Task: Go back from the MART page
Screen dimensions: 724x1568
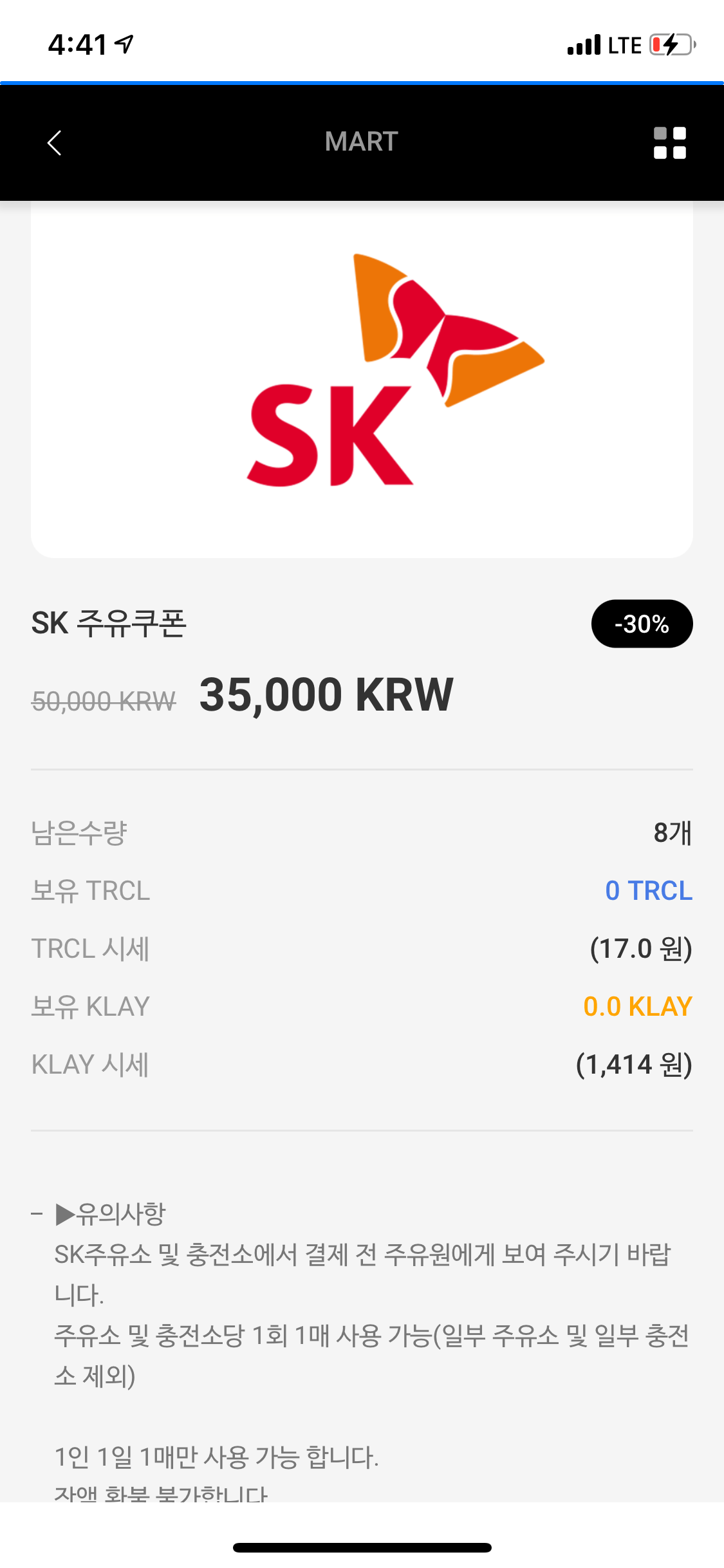Action: (55, 142)
